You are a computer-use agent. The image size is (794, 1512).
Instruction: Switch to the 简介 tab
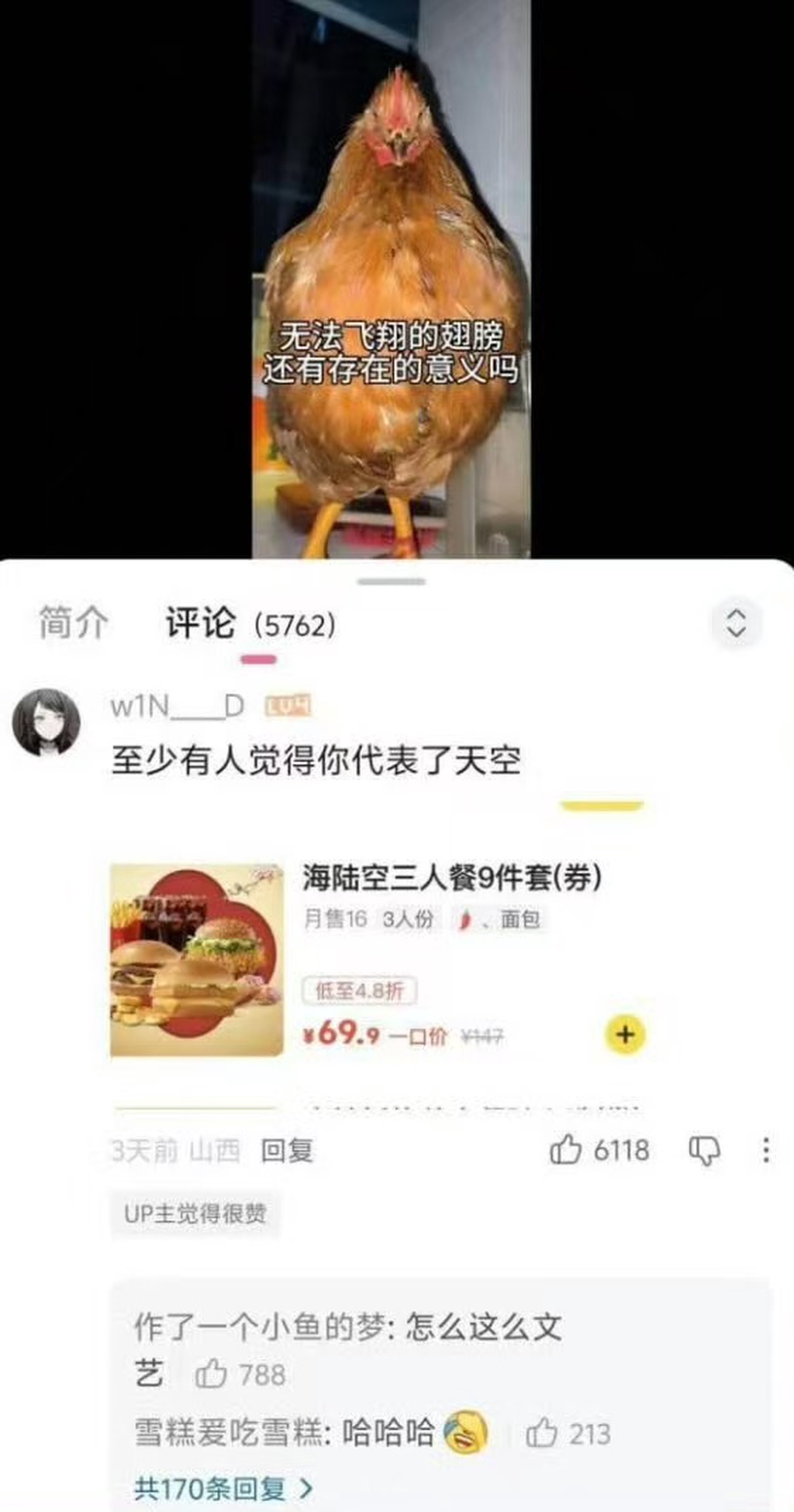point(74,623)
